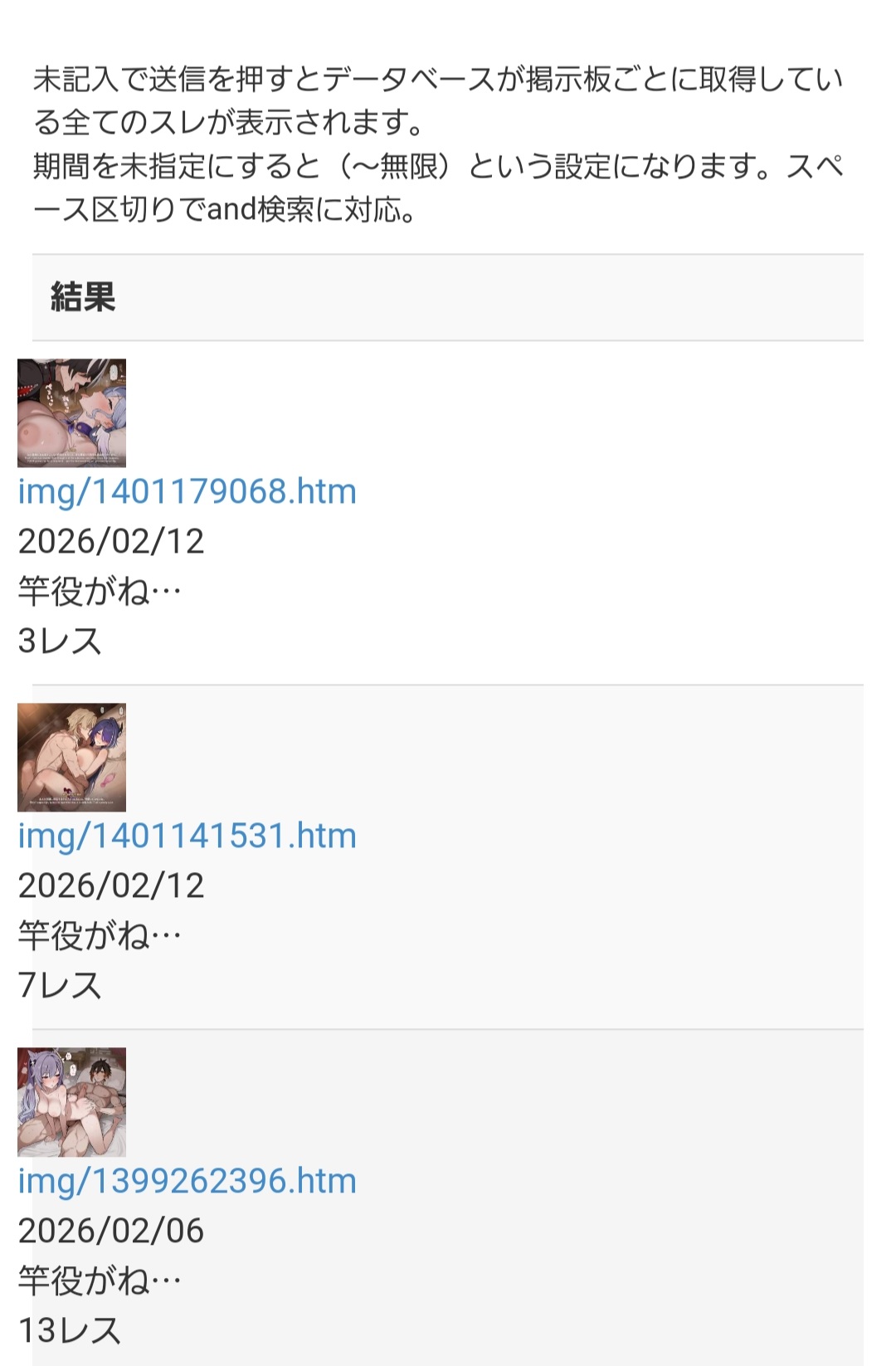This screenshot has height=1366, width=896.
Task: Tap the thumbnail above img/1399262396.htm
Action: tap(71, 1101)
